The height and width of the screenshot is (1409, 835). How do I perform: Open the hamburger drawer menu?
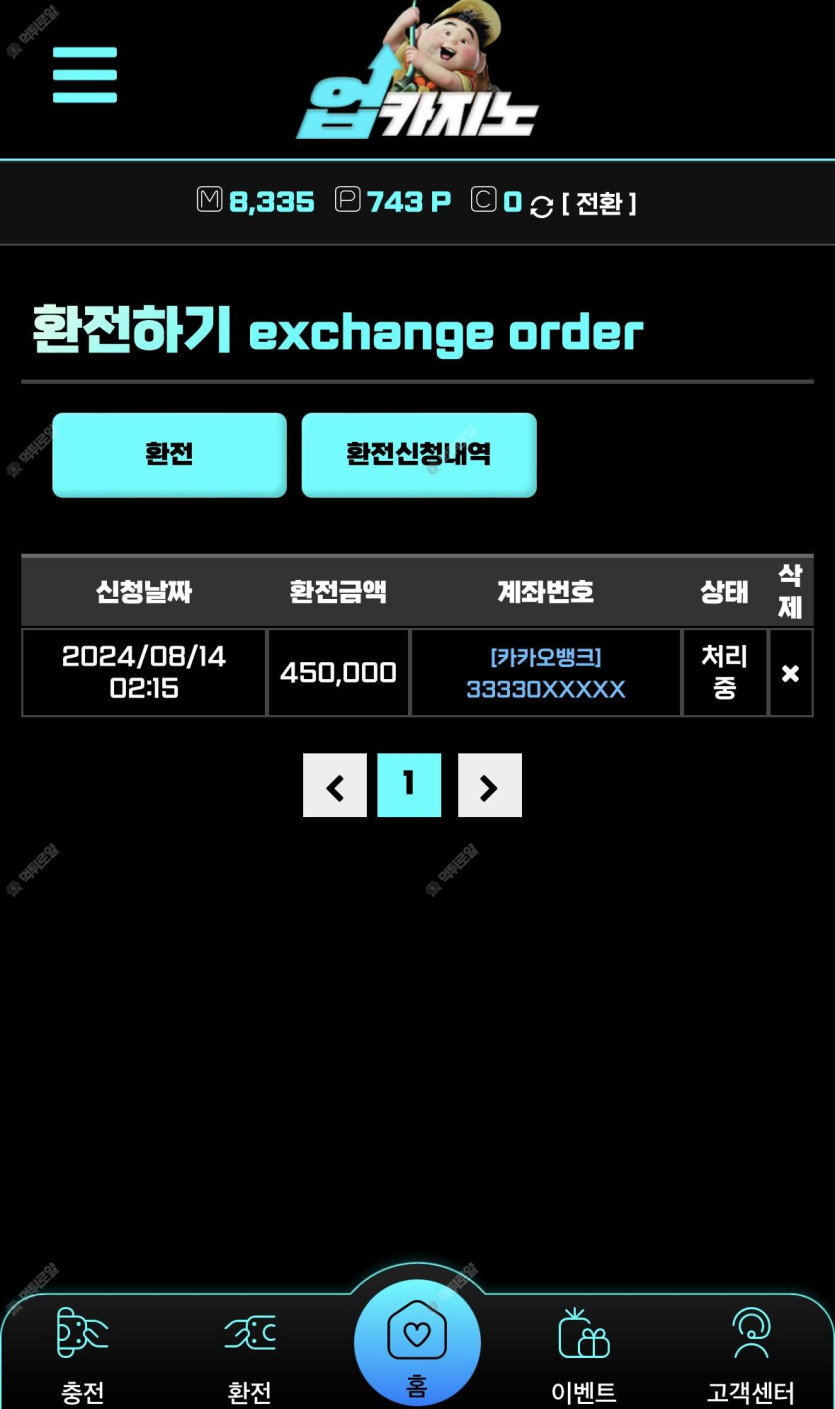85,75
